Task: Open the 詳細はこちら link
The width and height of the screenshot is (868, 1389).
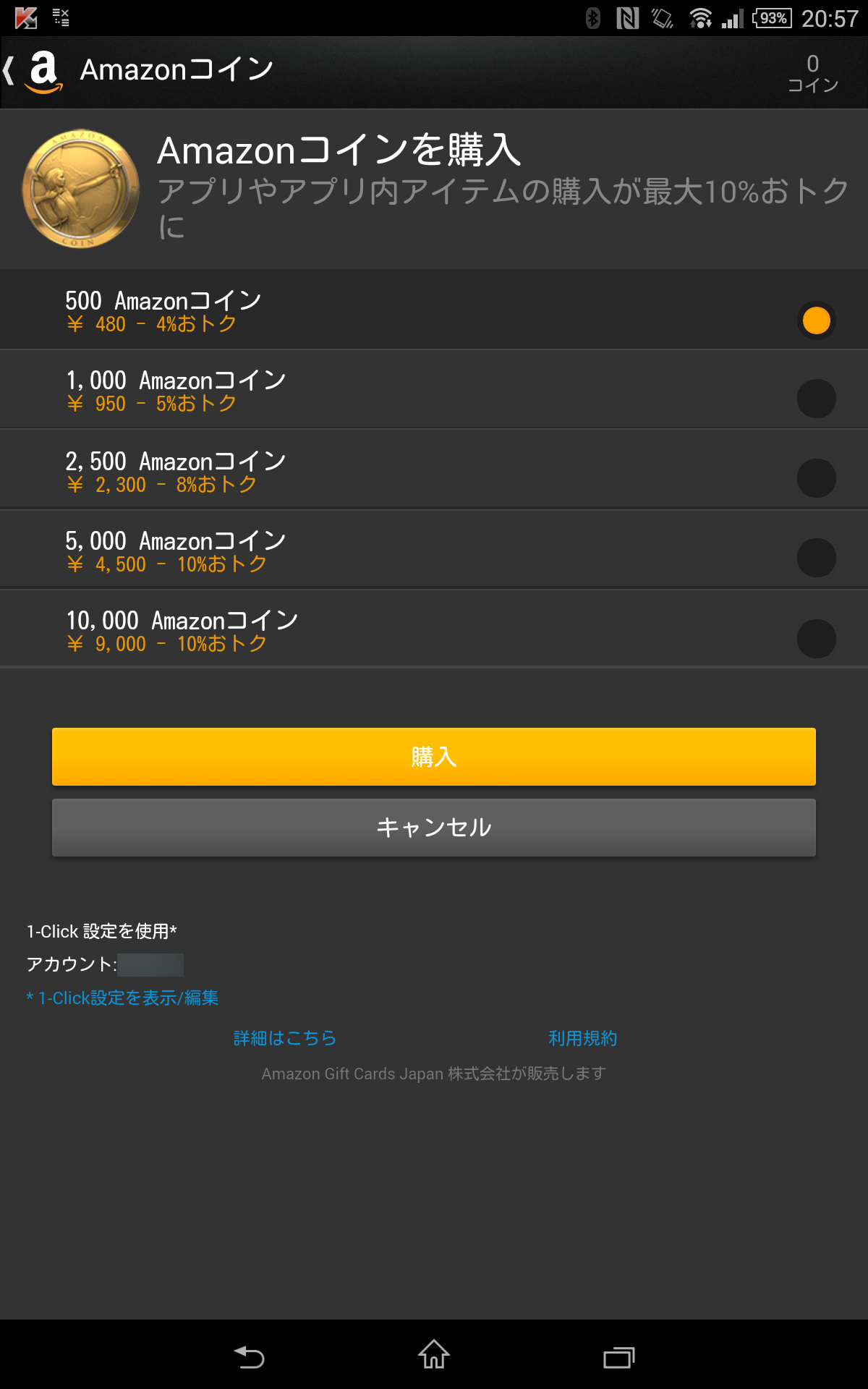Action: point(285,1039)
